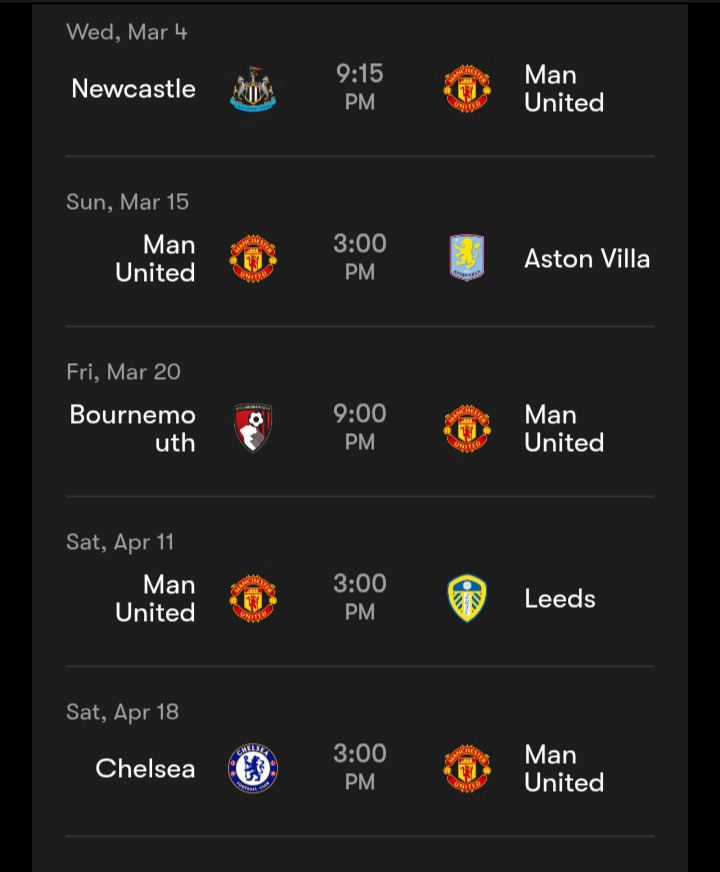
Task: Open the Newcastle vs Man United fixture
Action: coord(360,89)
